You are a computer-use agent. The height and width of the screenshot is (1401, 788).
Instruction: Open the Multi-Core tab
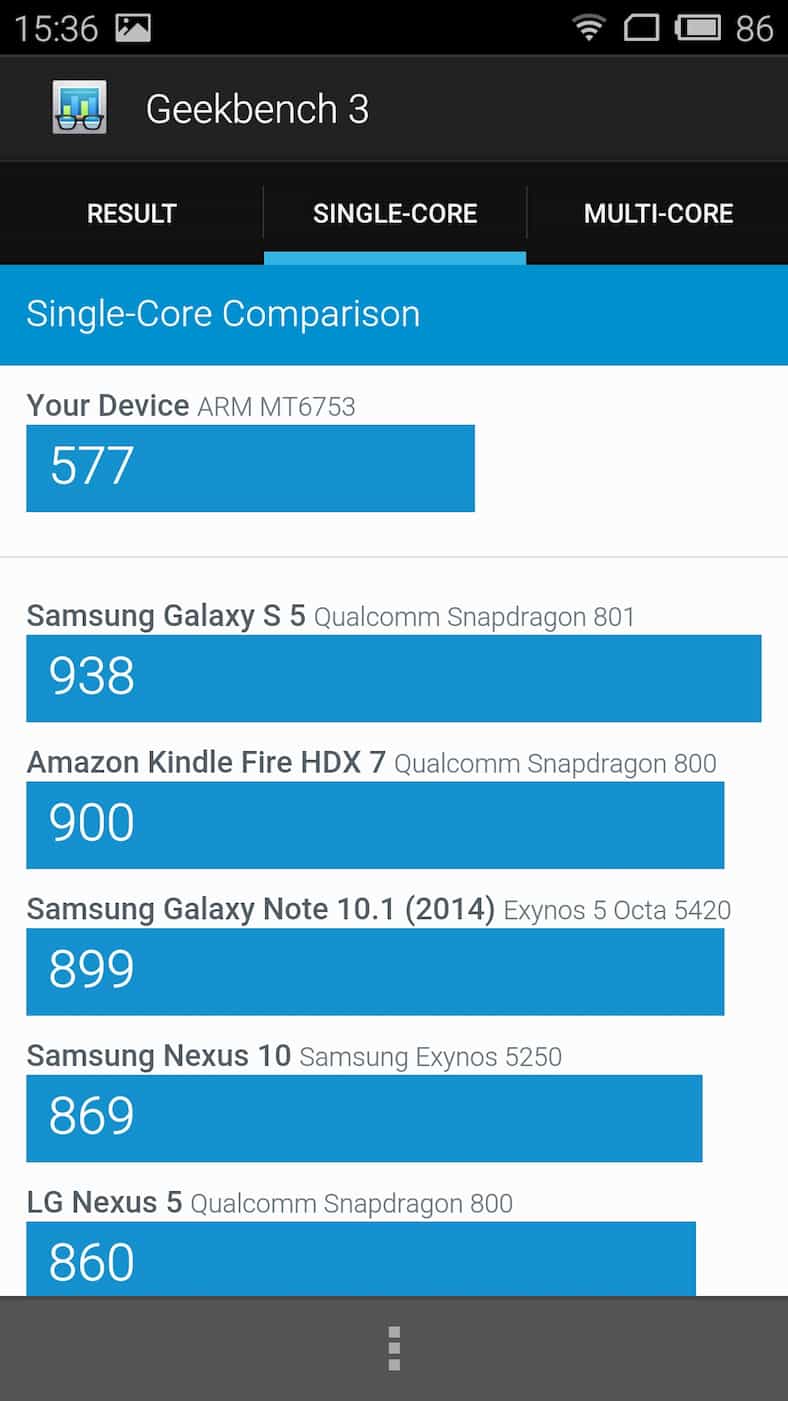click(658, 213)
